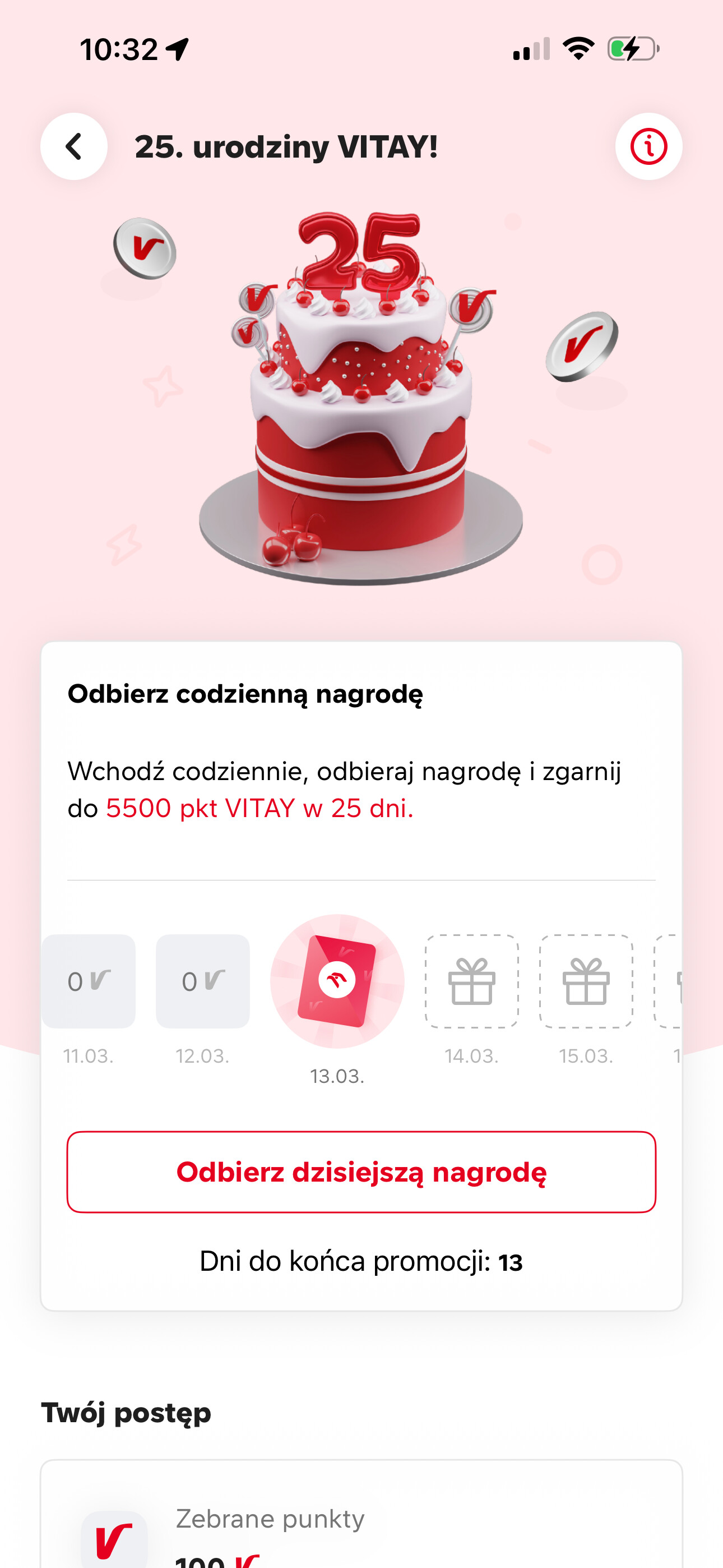
Task: Select the gift box for 15.03.
Action: [x=586, y=981]
